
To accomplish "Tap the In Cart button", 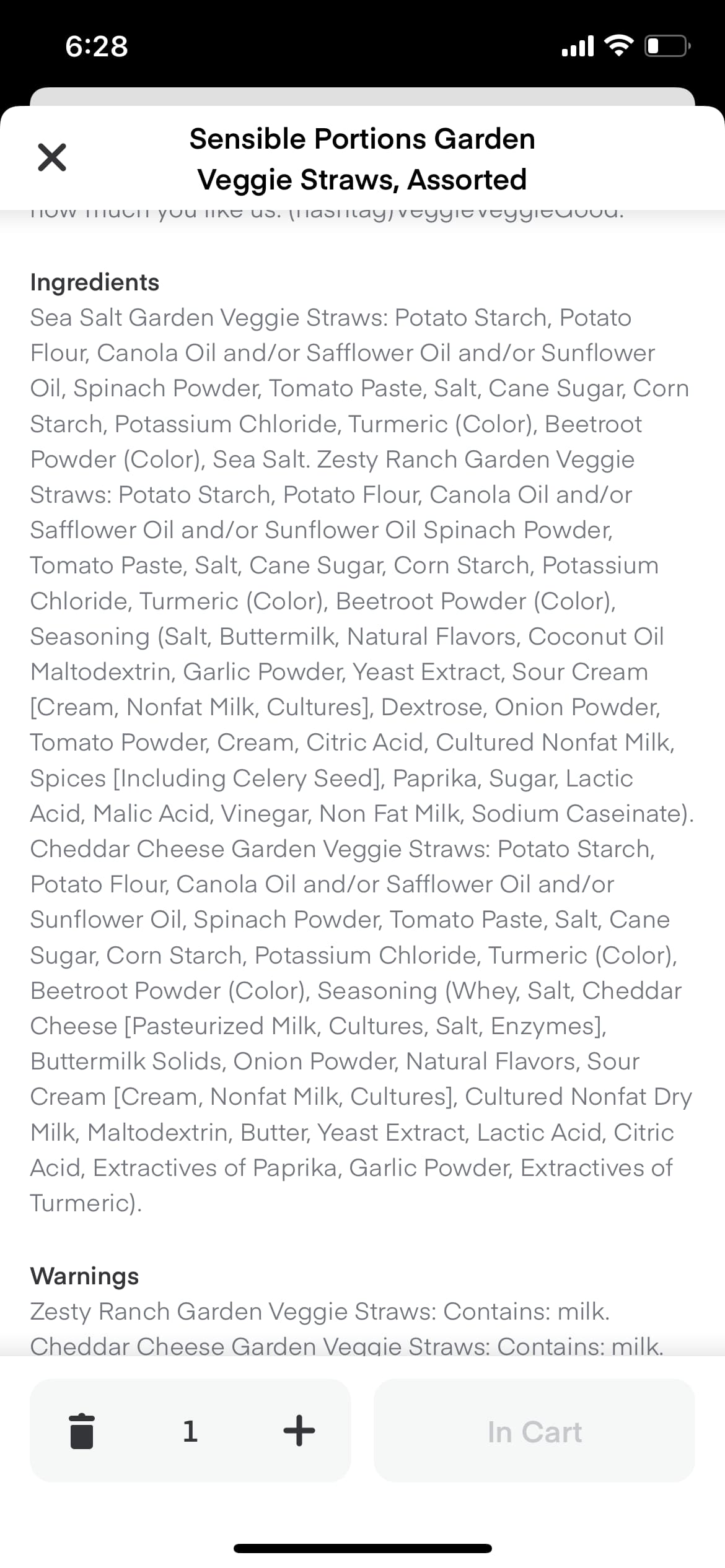I will (534, 1431).
